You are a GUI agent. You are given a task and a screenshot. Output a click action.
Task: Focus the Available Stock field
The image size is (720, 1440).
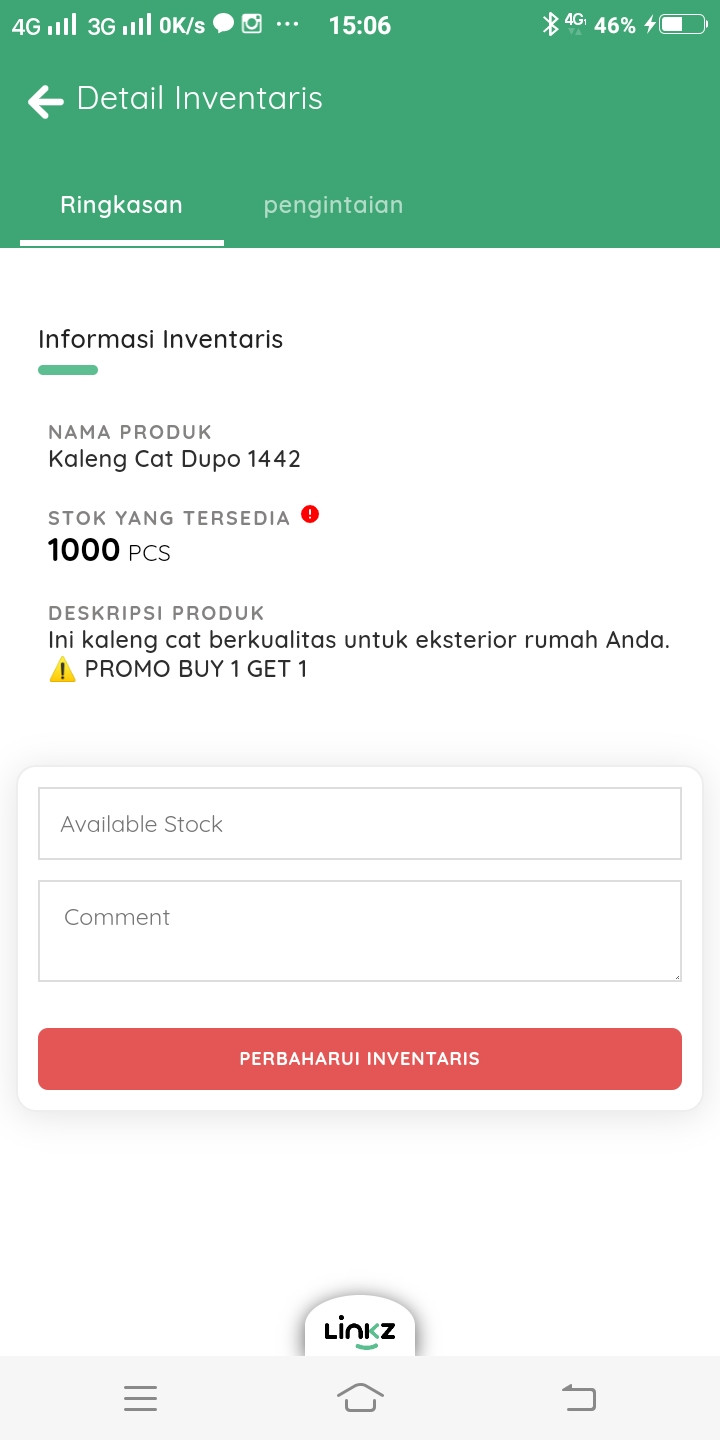click(360, 824)
